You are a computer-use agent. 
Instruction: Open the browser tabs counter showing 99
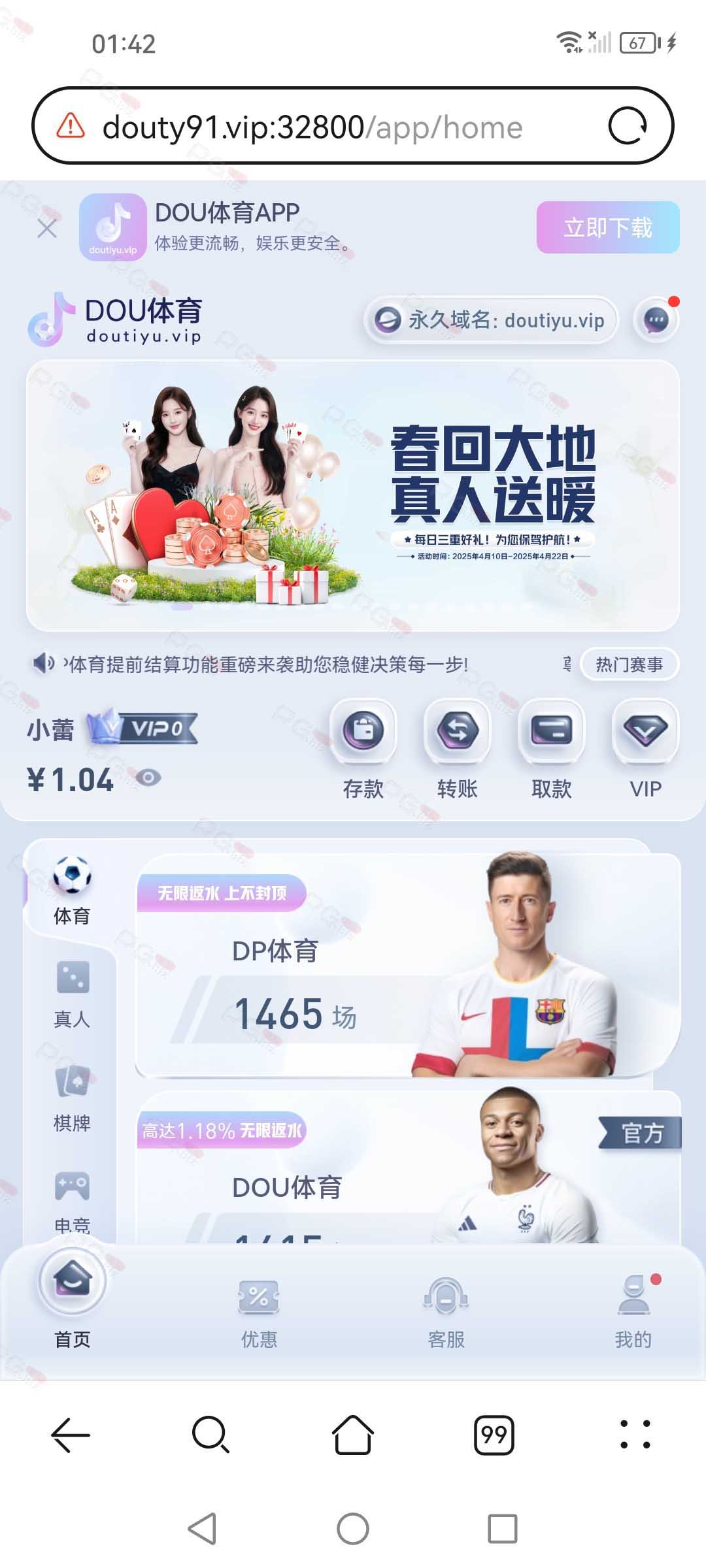point(494,1435)
